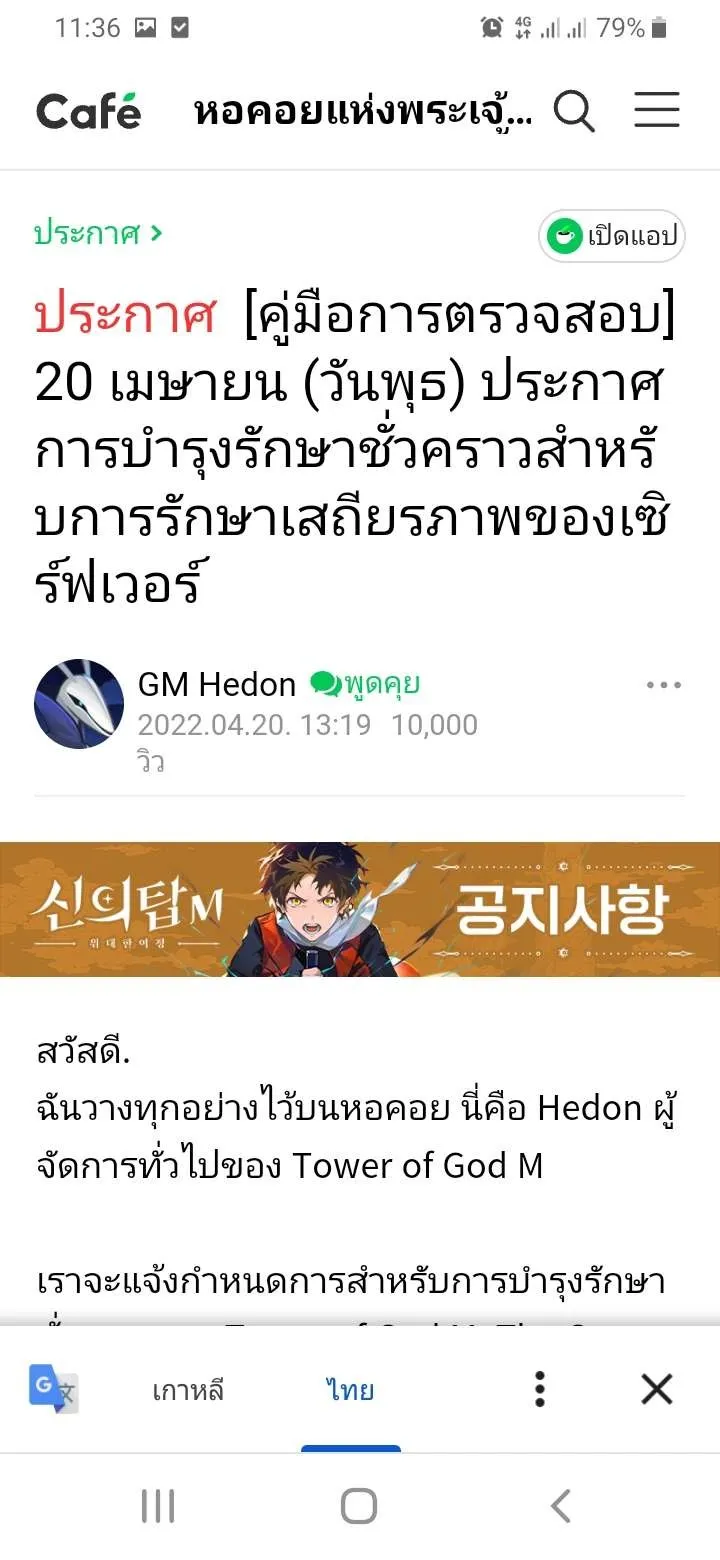Go to the Cafe home logo
Viewport: 720px width, 1560px height.
89,111
